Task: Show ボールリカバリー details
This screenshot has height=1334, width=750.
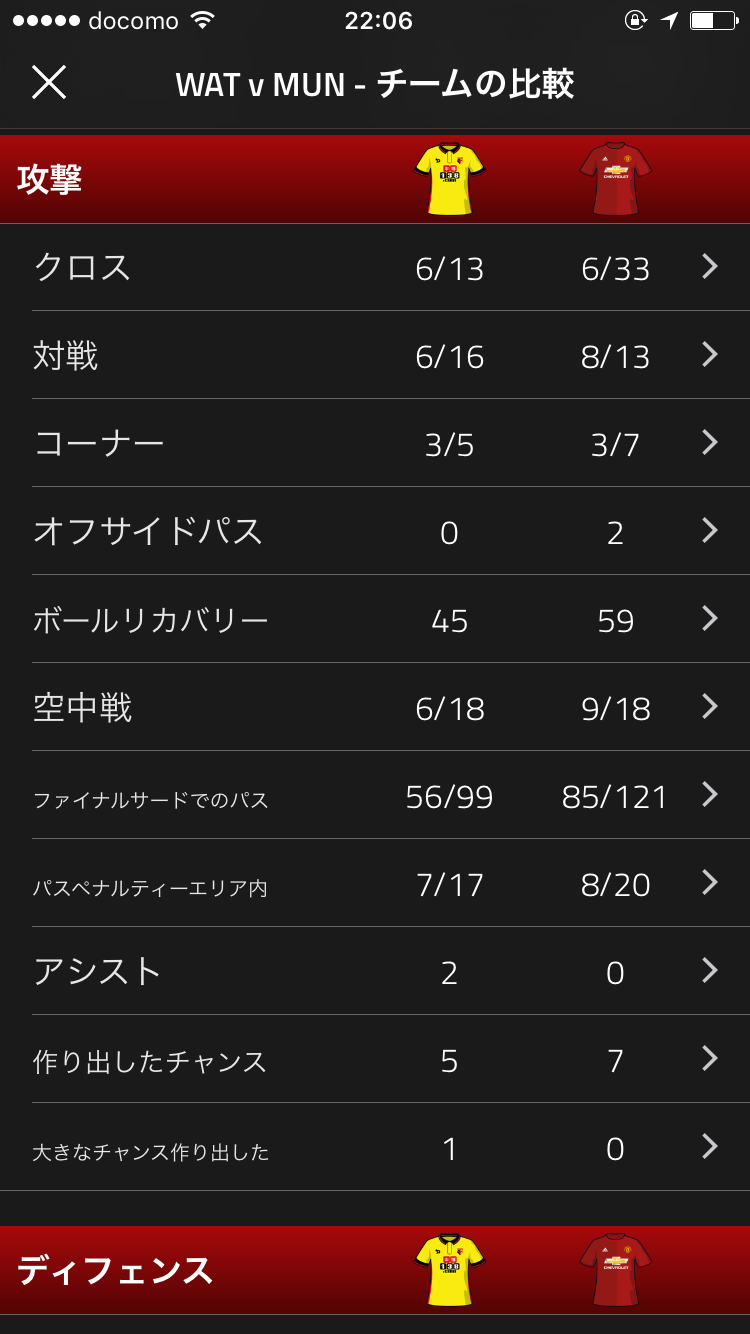Action: [x=375, y=619]
